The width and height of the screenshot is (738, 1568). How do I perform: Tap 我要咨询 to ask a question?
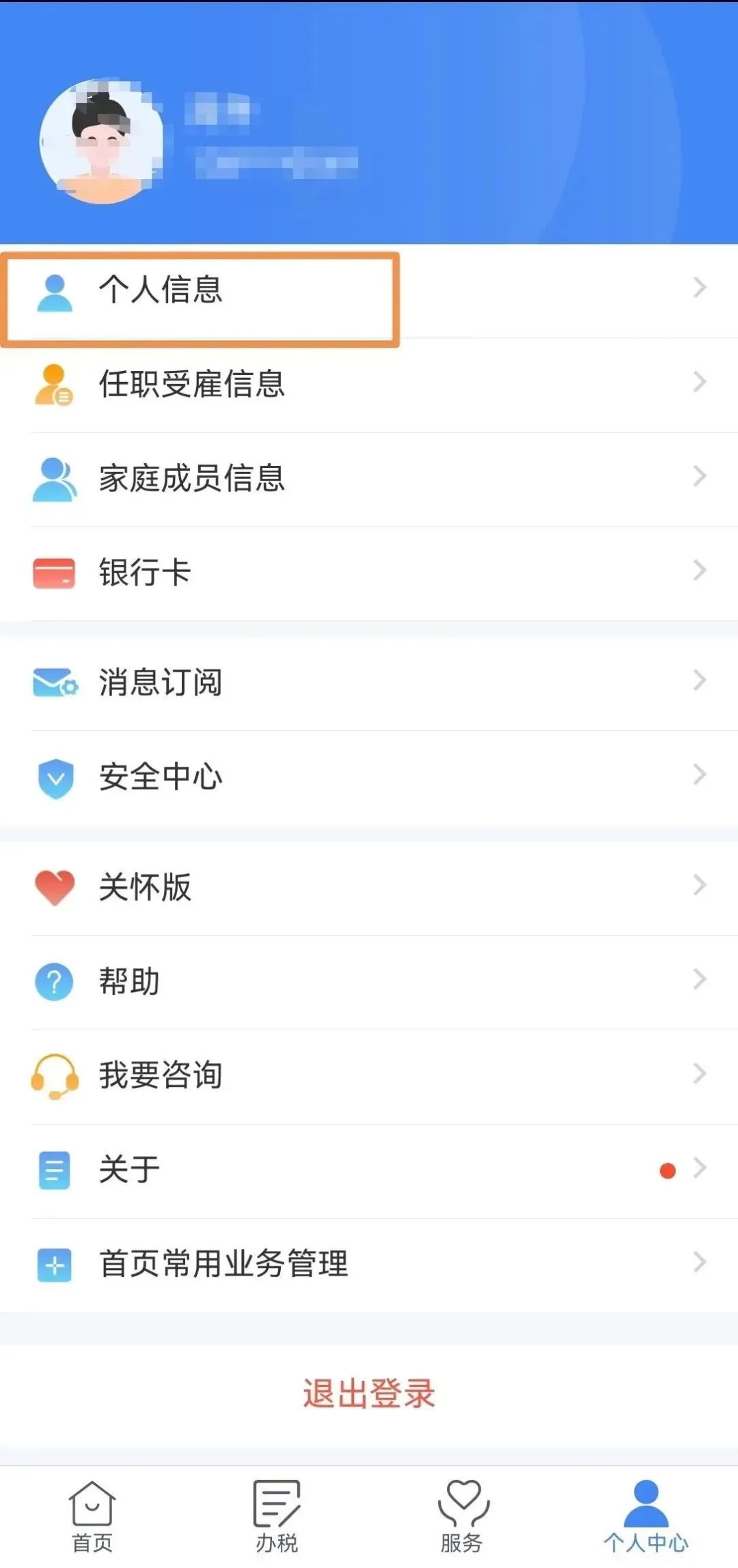[x=369, y=1075]
